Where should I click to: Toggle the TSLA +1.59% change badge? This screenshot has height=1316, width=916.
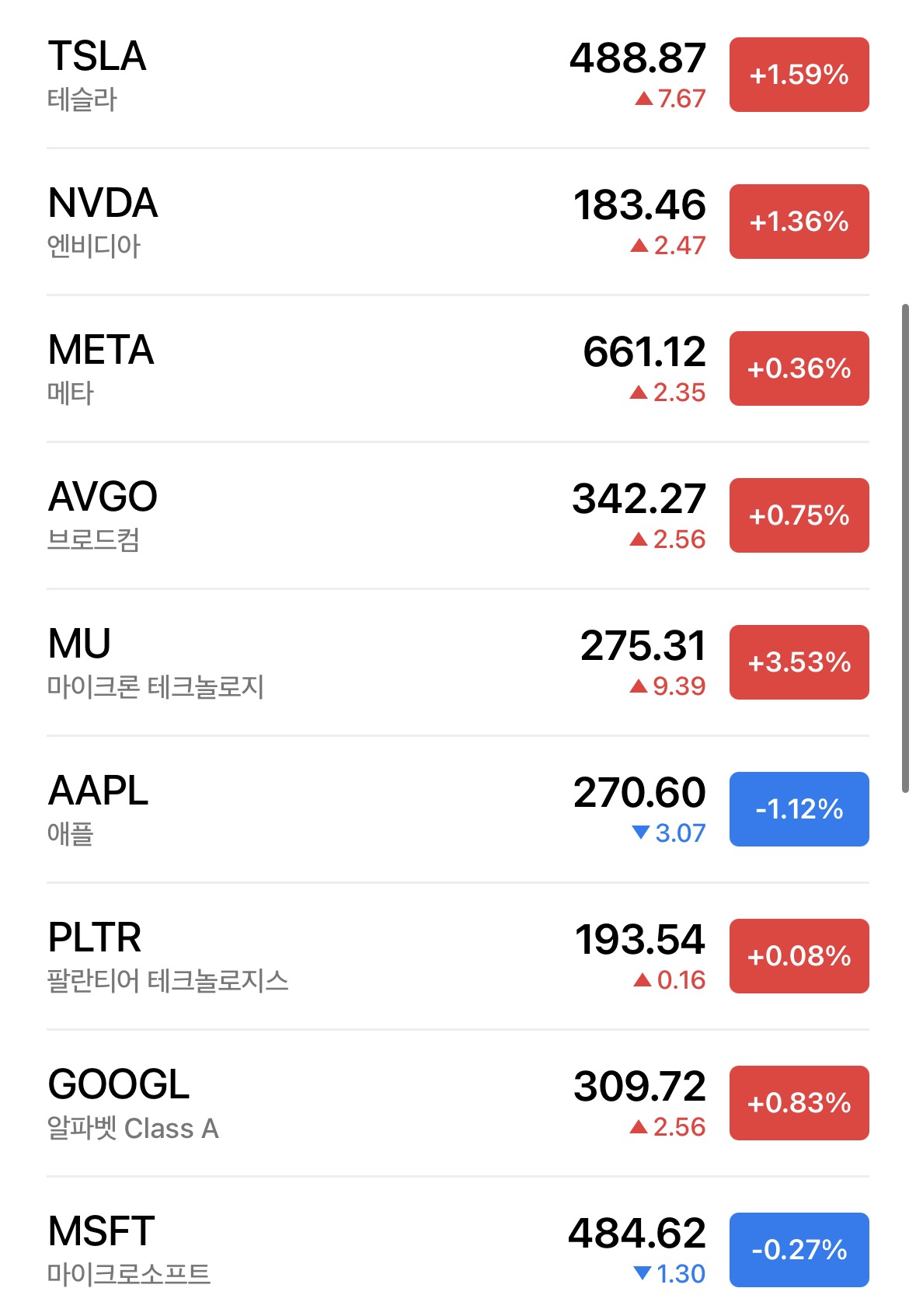[x=799, y=75]
